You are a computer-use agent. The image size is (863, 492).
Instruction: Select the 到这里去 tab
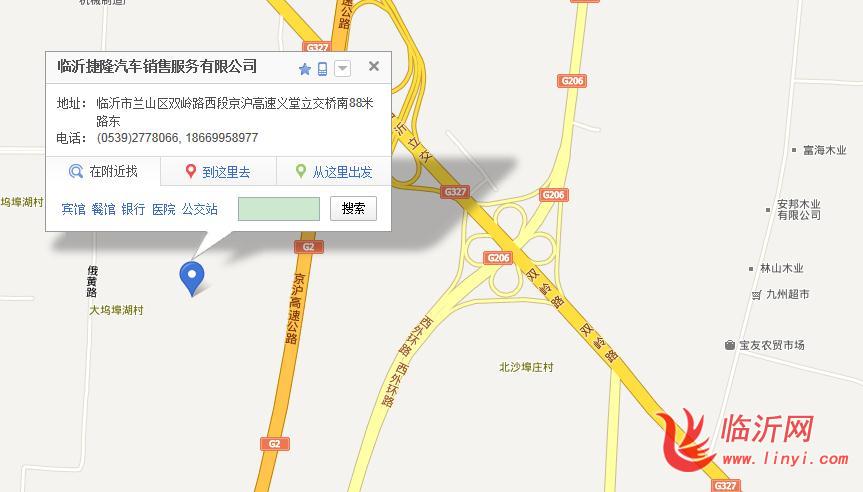[x=218, y=172]
